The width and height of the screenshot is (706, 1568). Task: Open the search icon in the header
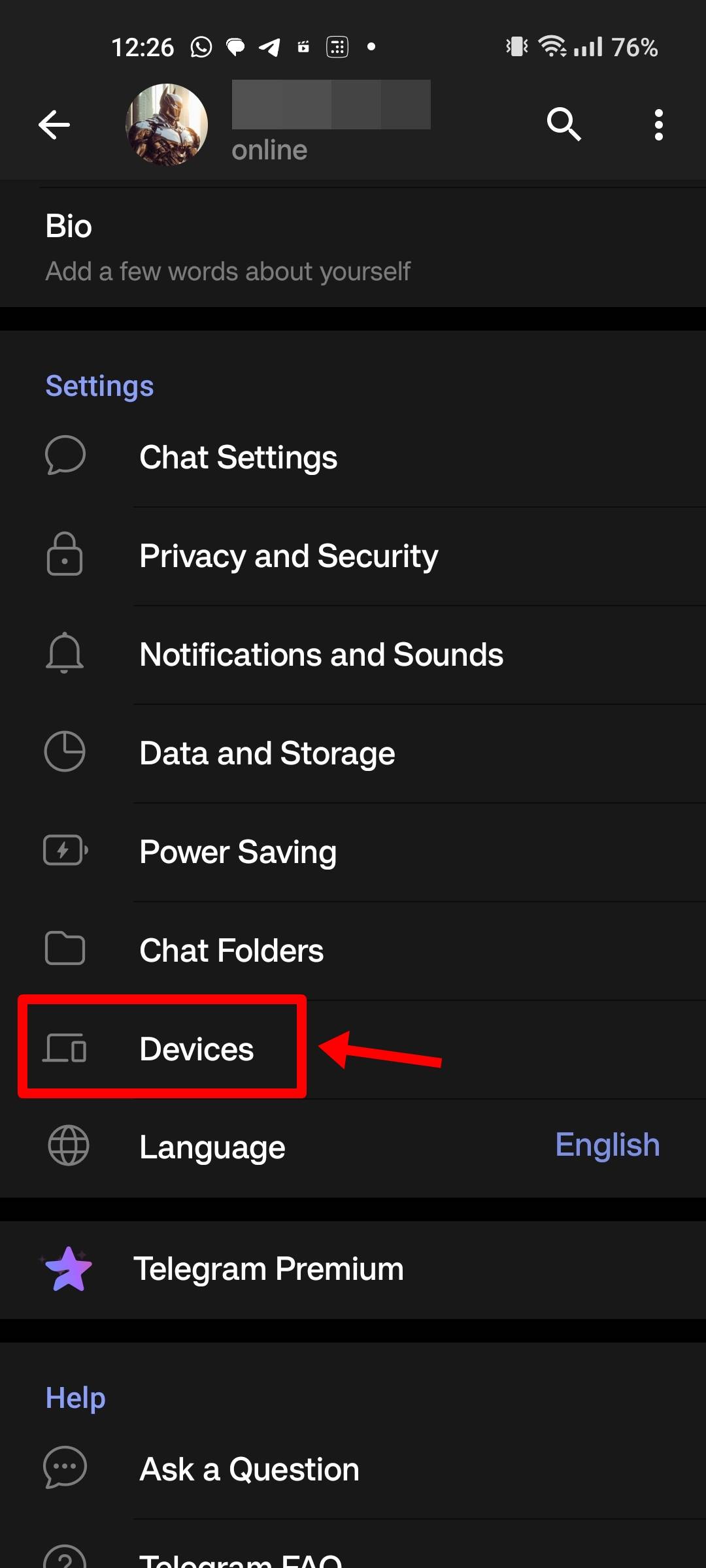pyautogui.click(x=563, y=124)
